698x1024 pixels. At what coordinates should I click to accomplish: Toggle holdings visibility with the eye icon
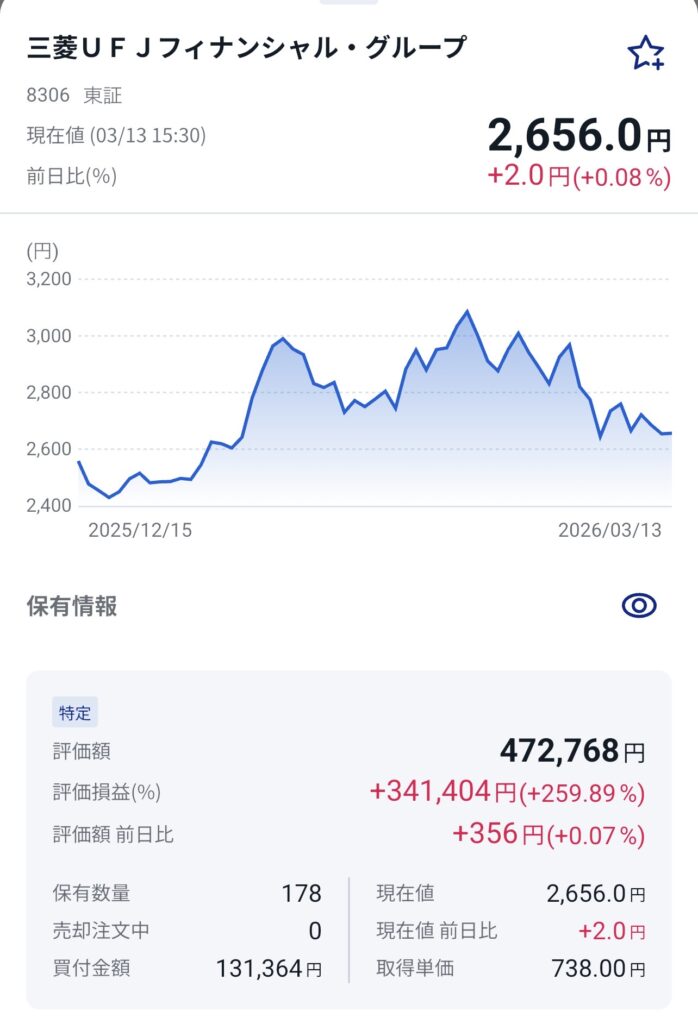click(x=639, y=605)
